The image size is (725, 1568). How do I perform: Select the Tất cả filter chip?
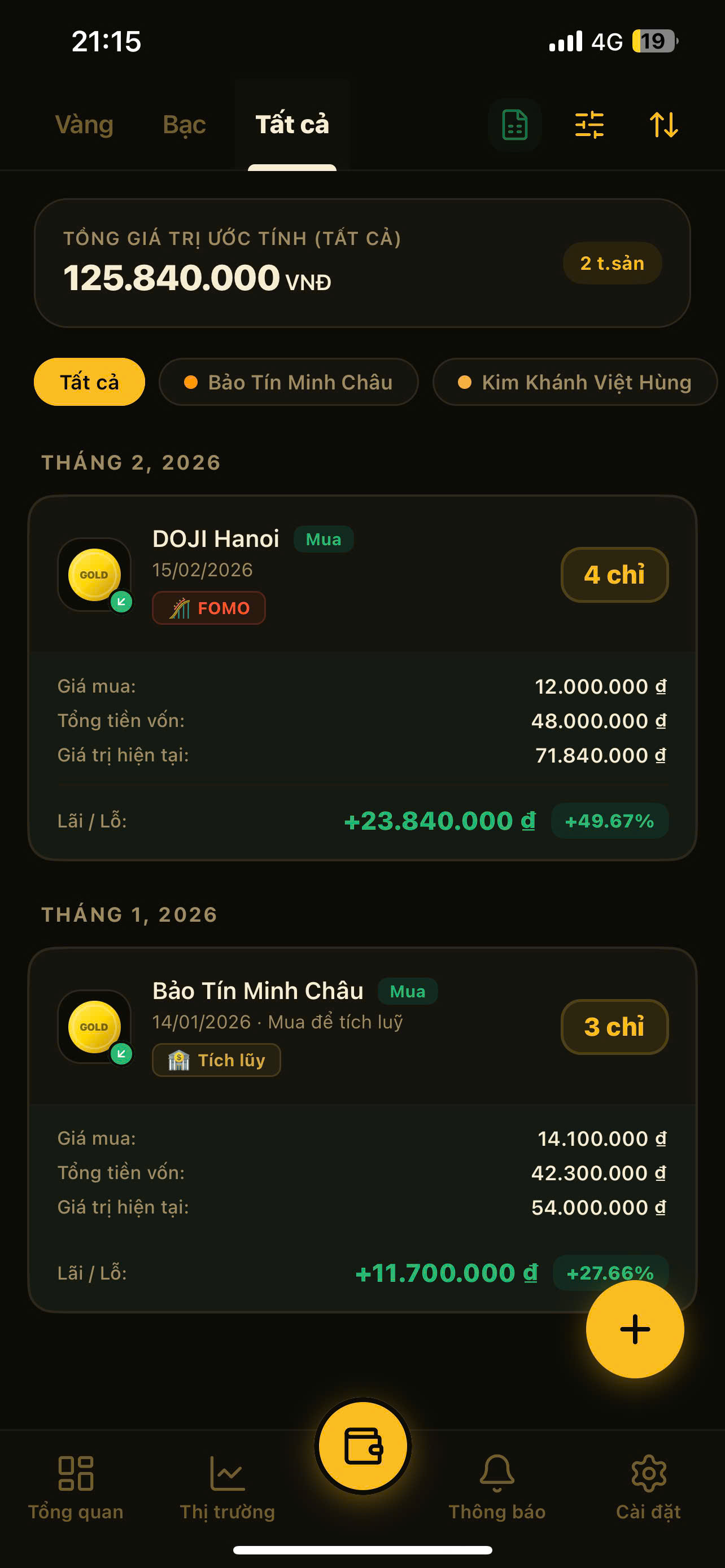pyautogui.click(x=88, y=382)
